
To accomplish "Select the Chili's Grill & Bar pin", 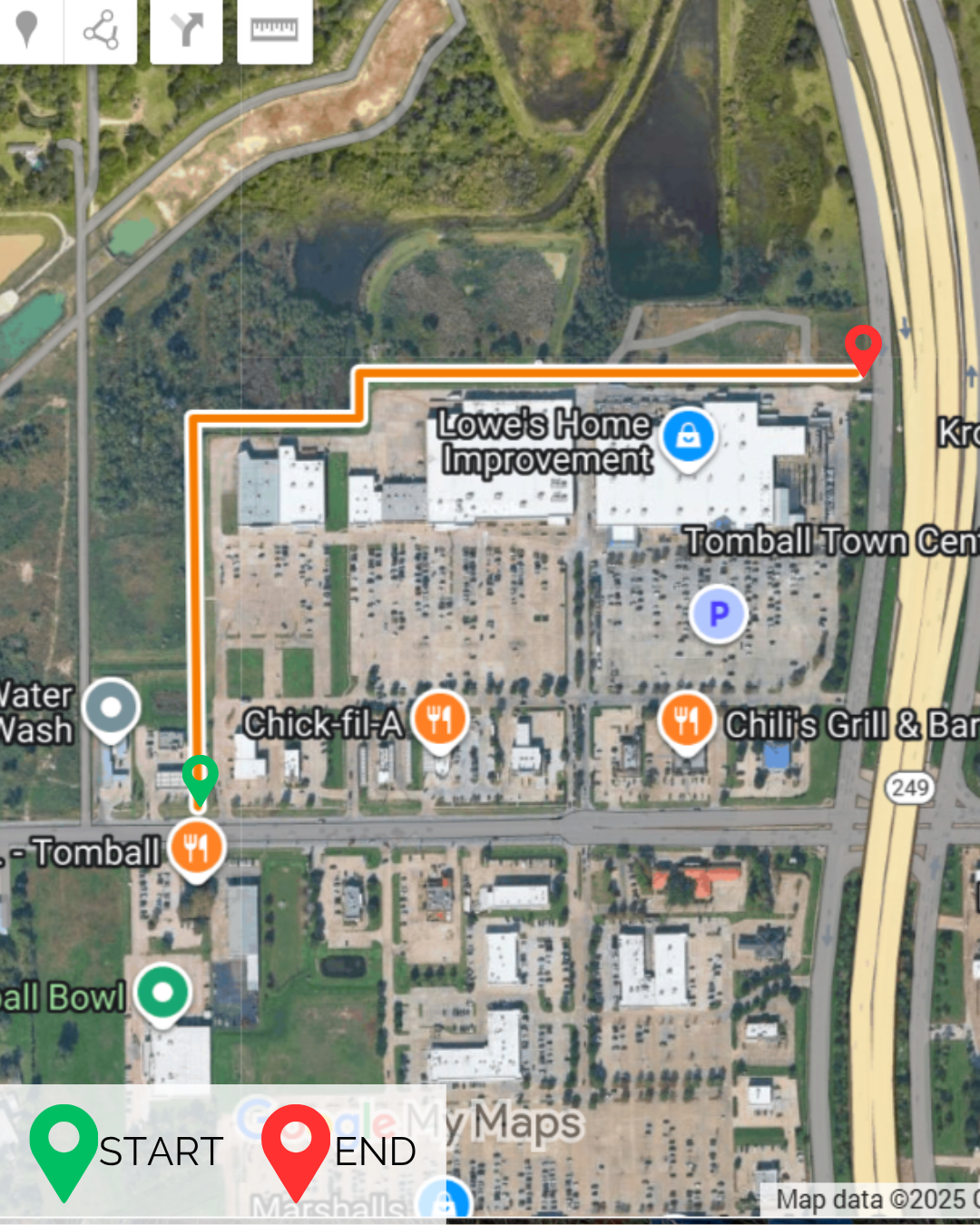I will point(687,720).
